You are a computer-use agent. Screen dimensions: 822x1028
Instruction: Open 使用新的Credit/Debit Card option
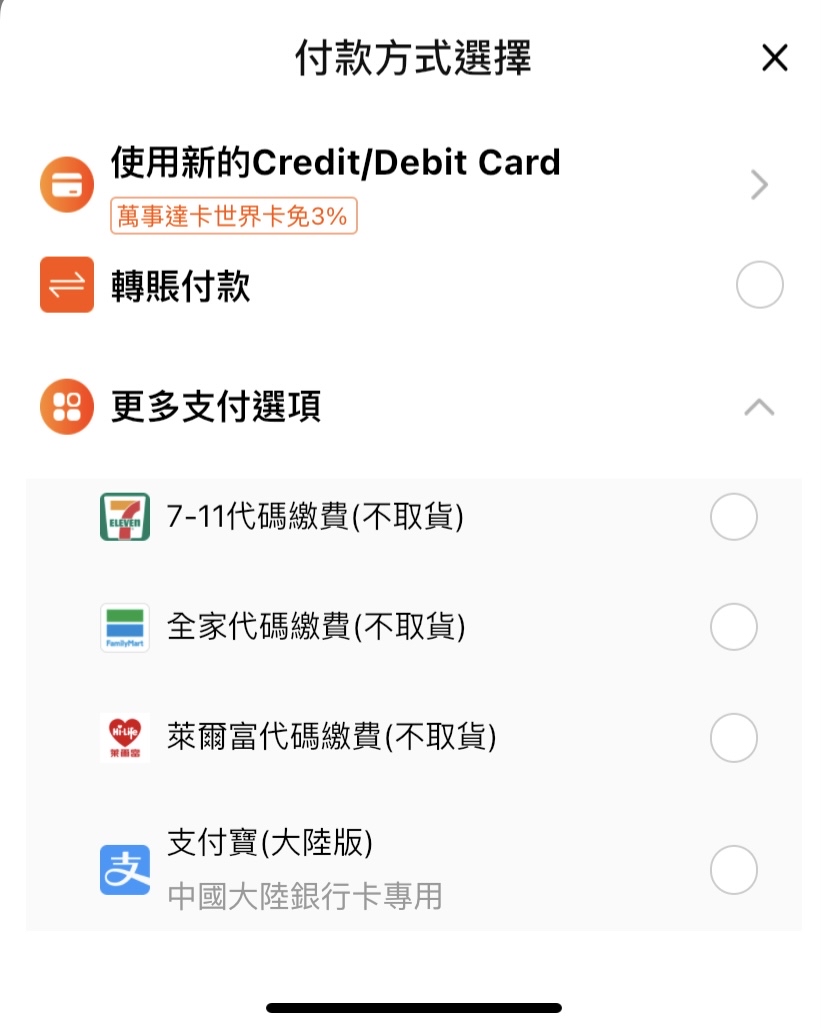tap(759, 185)
